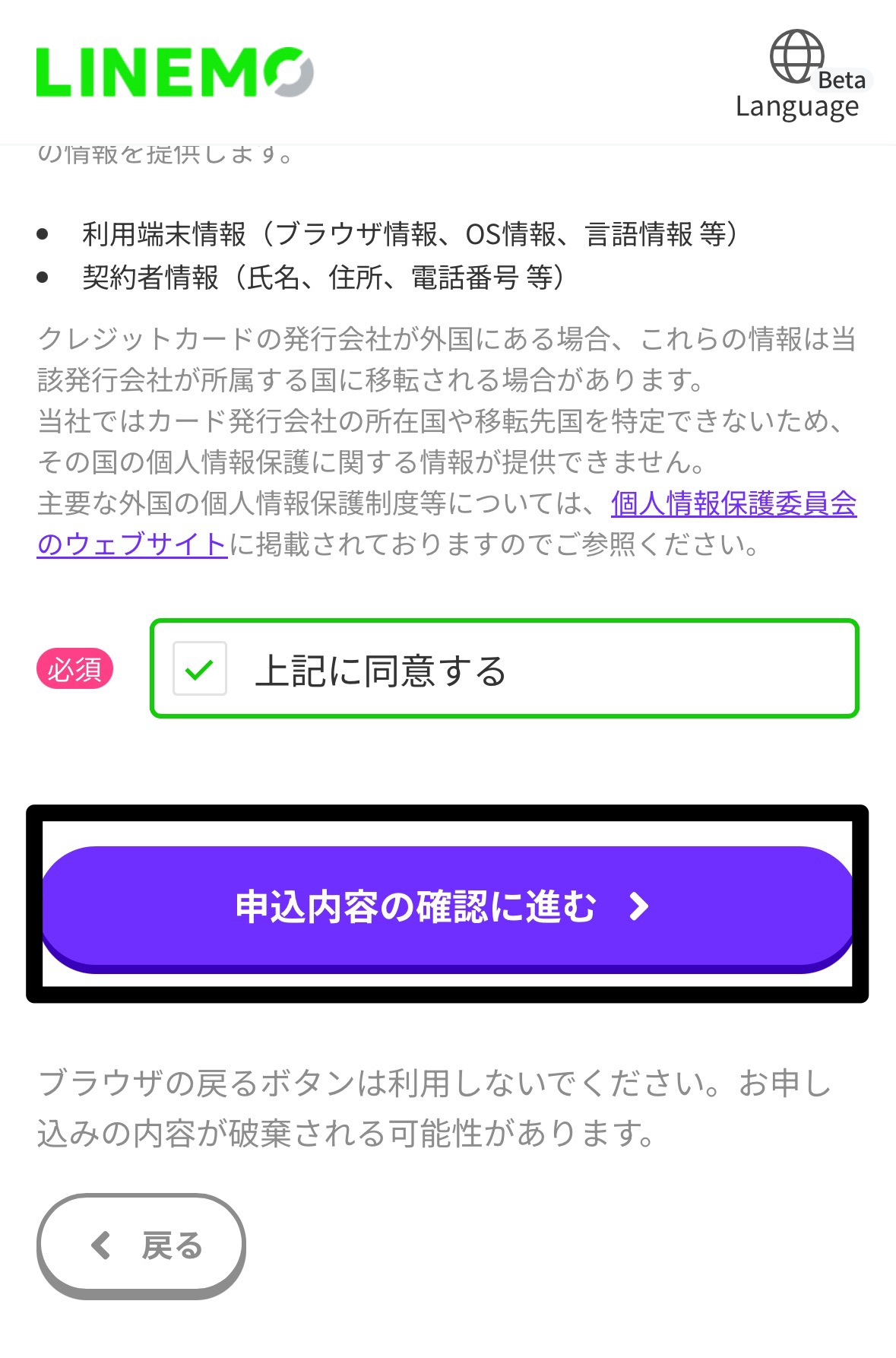Click the Language text to change languages
This screenshot has height=1358, width=896.
(796, 106)
